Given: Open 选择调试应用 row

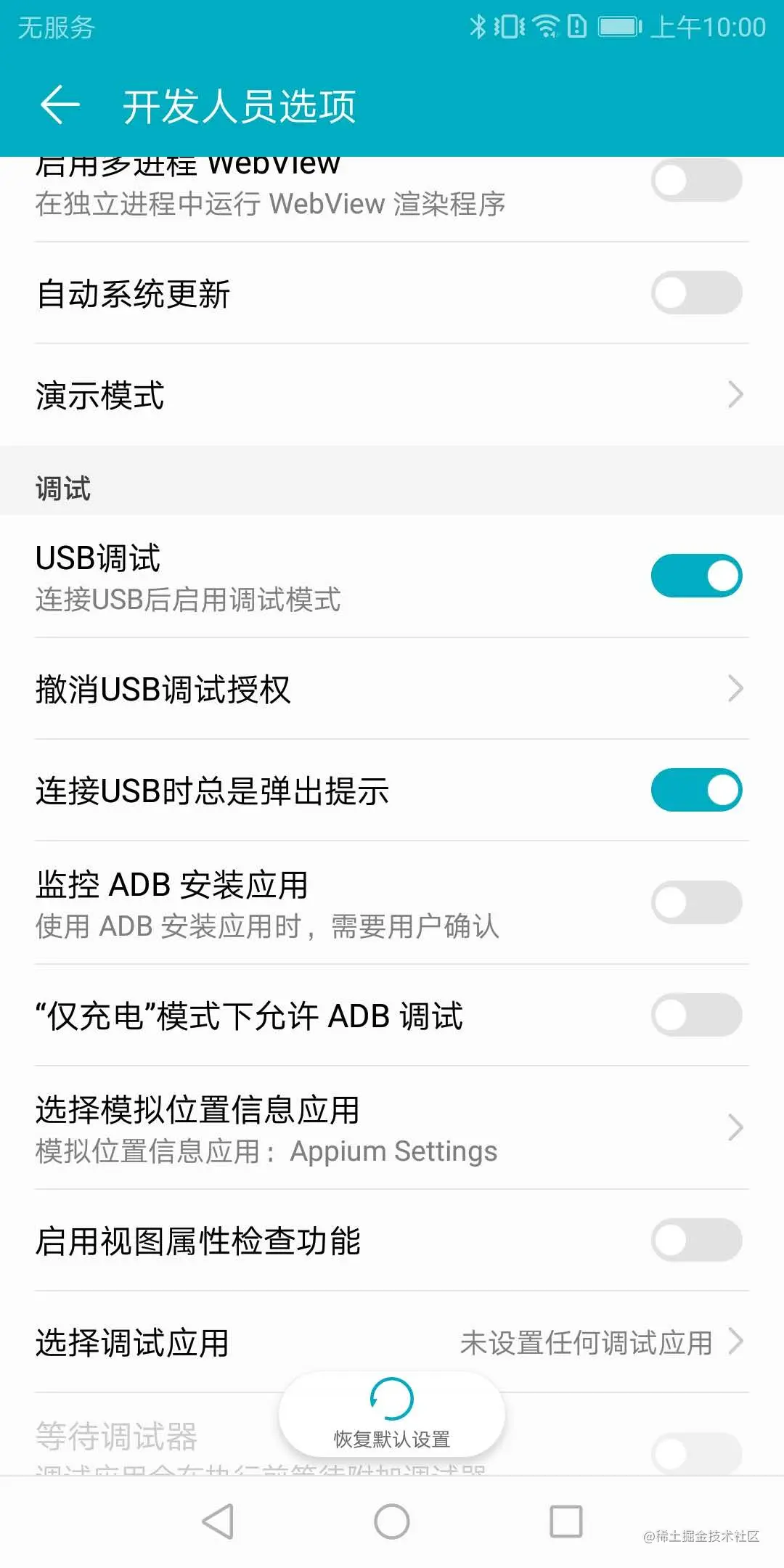Looking at the screenshot, I should pos(392,1342).
